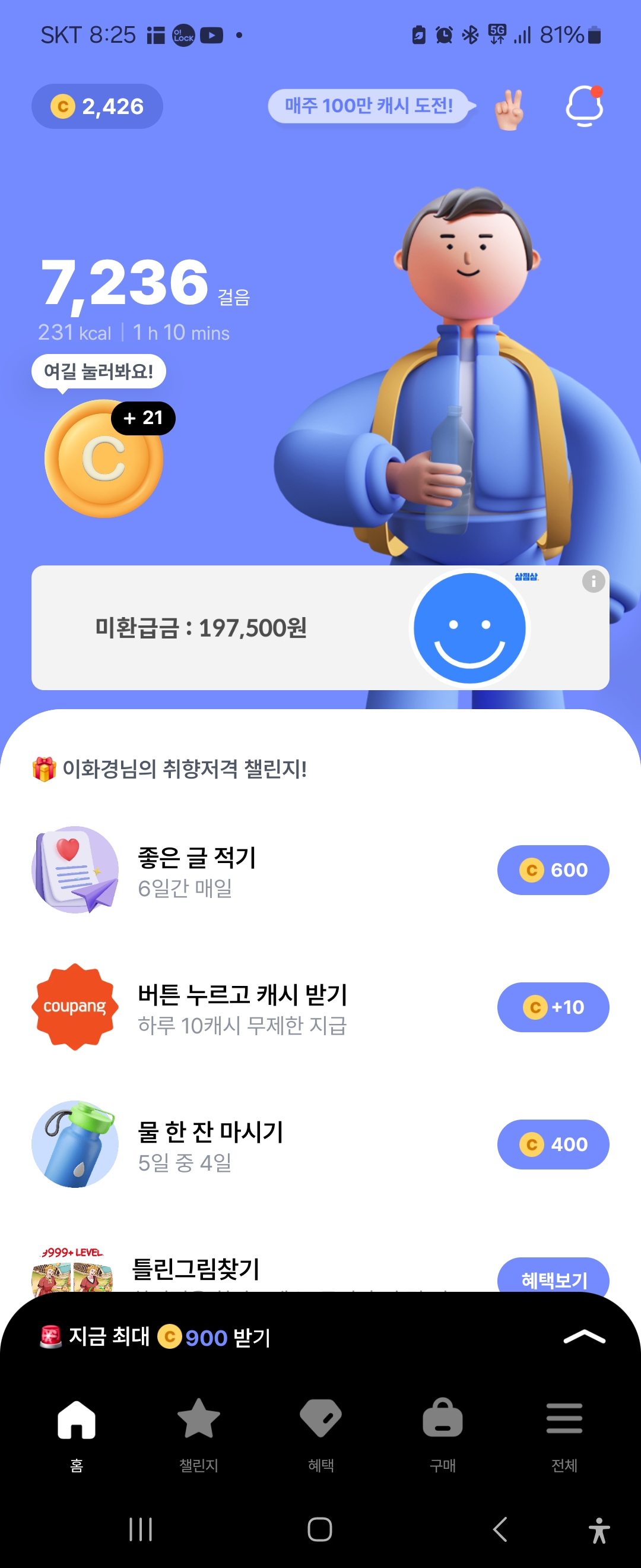Tap the ad info icon
This screenshot has height=1568, width=641.
coord(593,581)
